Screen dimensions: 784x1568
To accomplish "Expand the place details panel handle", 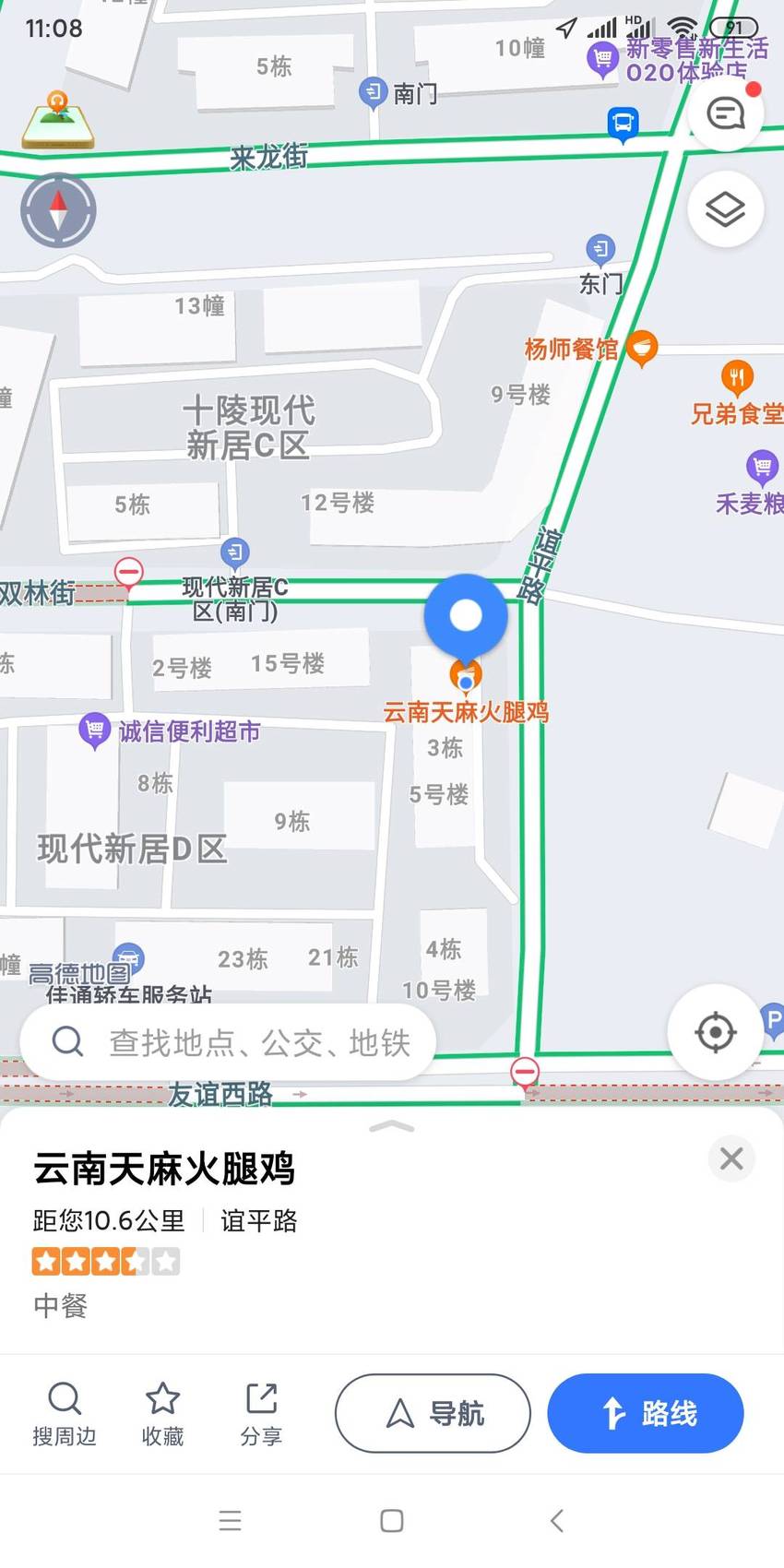I will coord(392,1126).
